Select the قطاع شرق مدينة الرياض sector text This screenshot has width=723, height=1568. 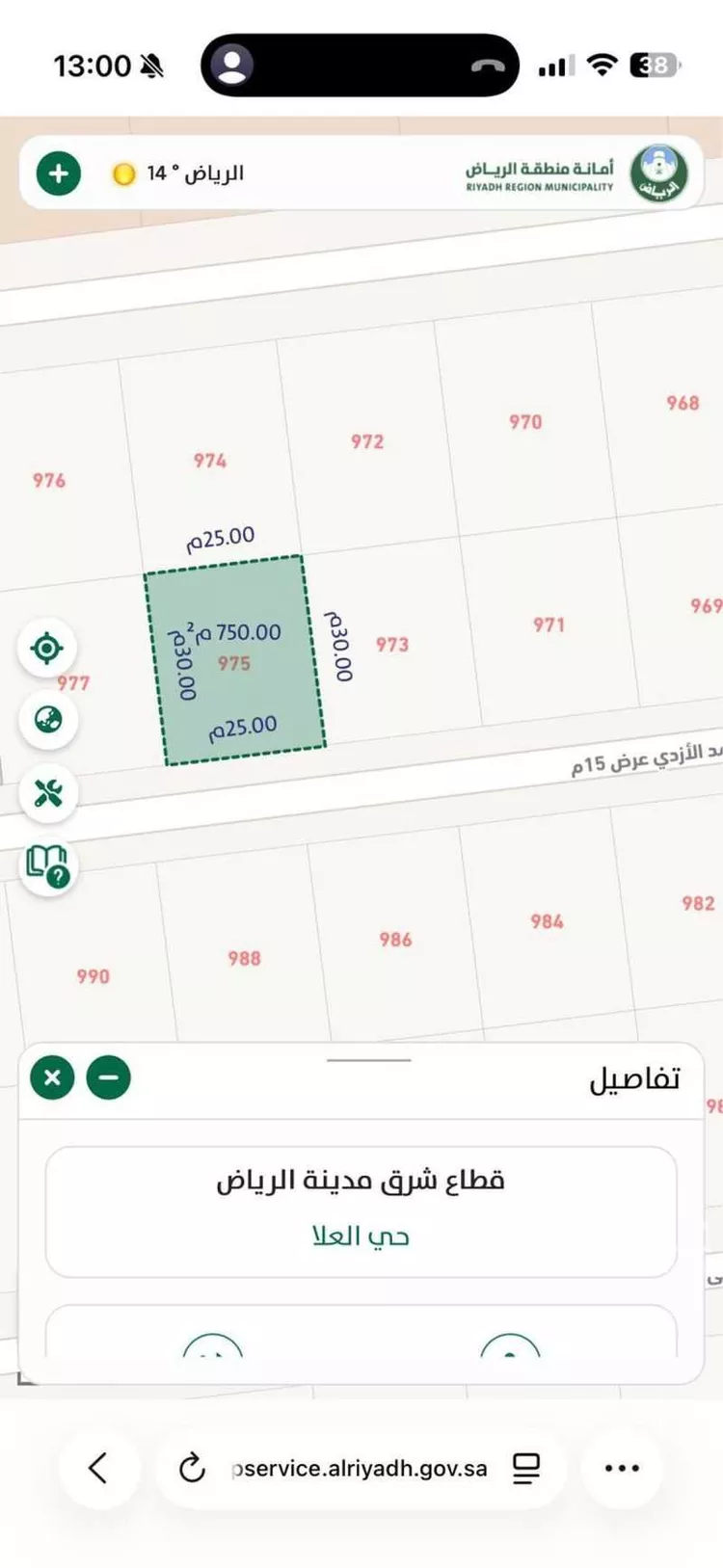[360, 1178]
